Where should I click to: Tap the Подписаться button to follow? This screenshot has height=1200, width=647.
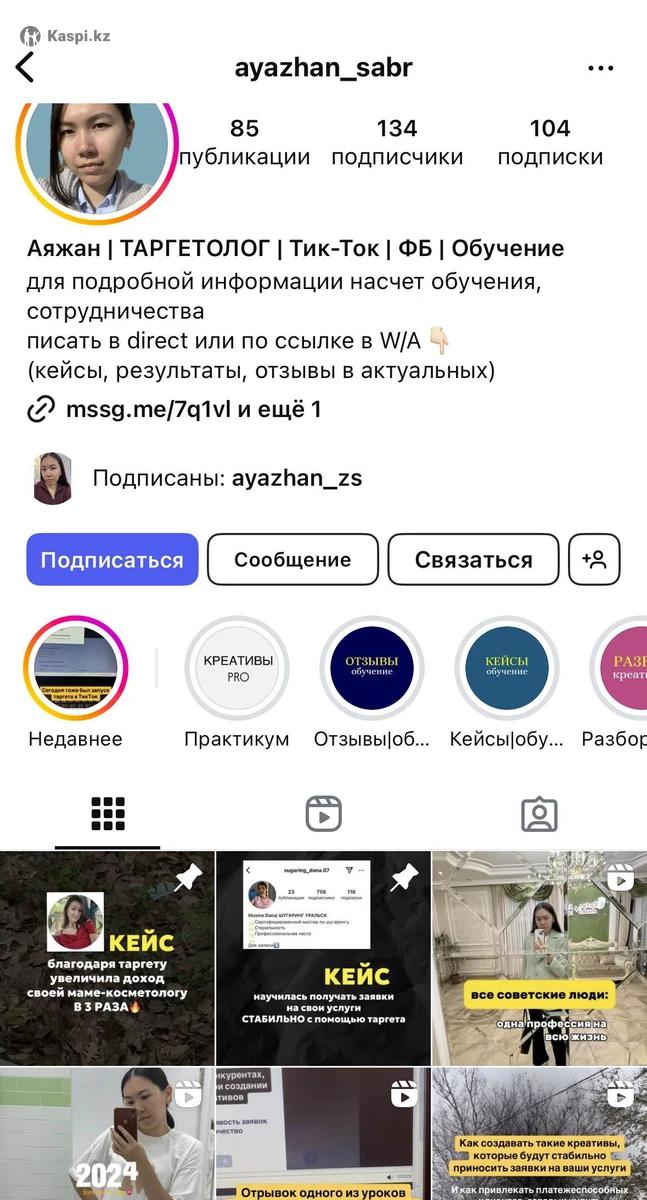[112, 560]
